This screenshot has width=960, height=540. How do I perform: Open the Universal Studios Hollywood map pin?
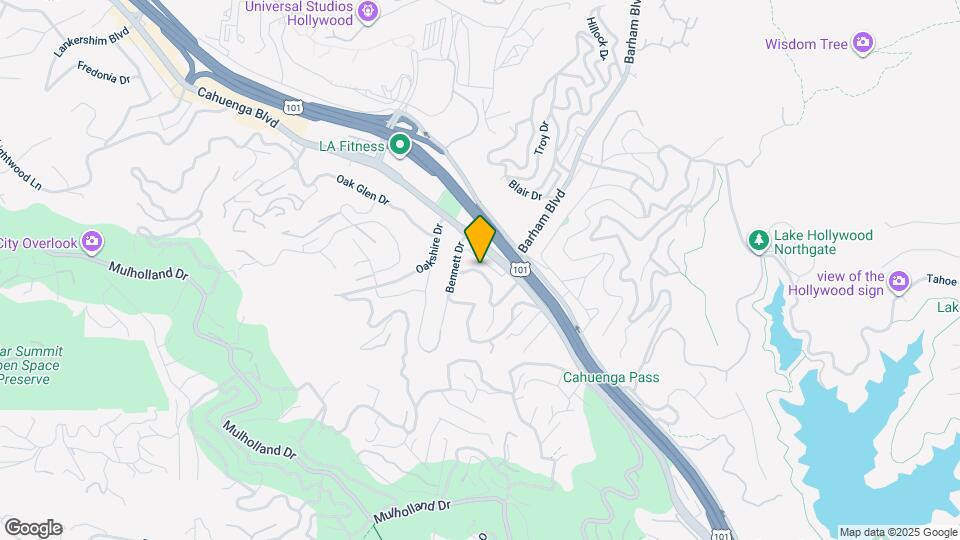coord(368,12)
